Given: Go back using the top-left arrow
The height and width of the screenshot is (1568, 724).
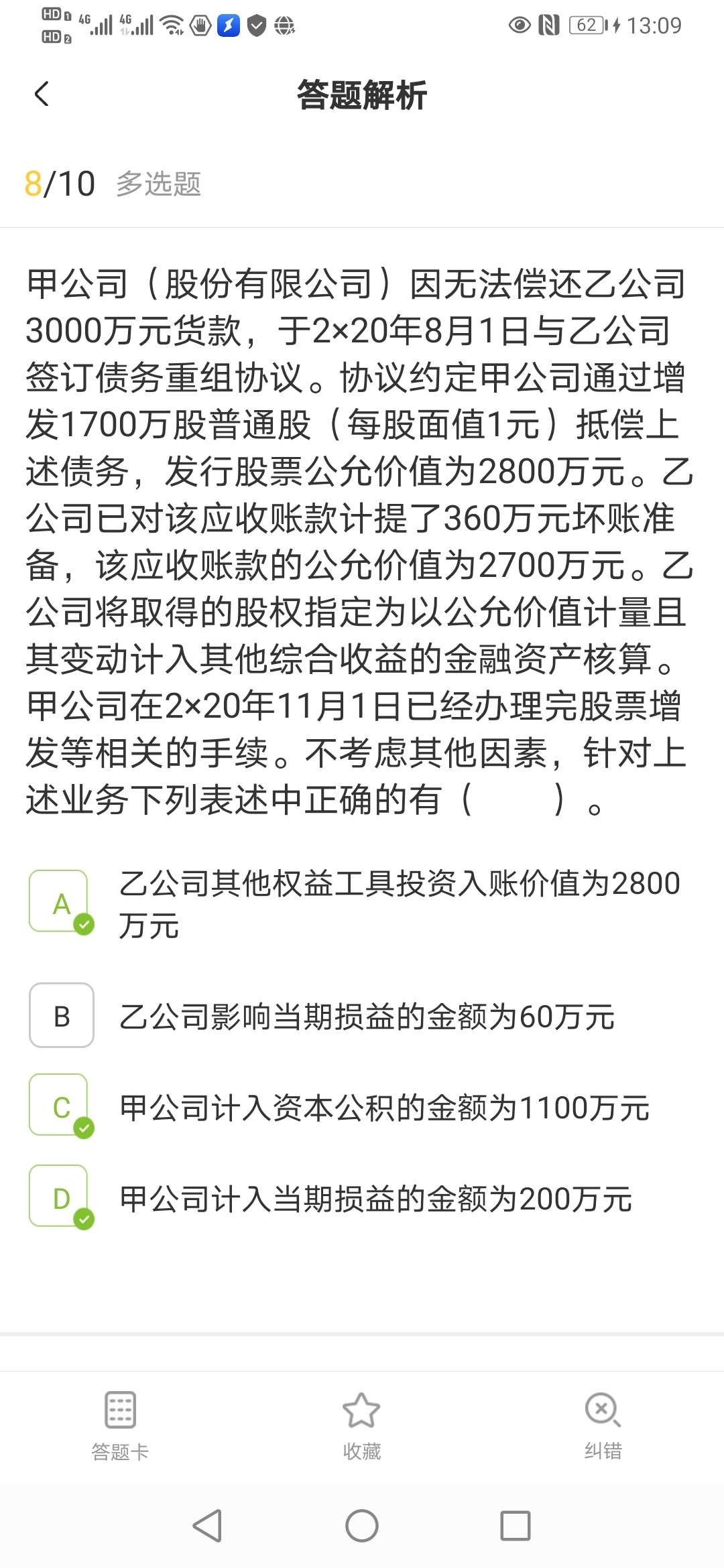Looking at the screenshot, I should point(42,94).
